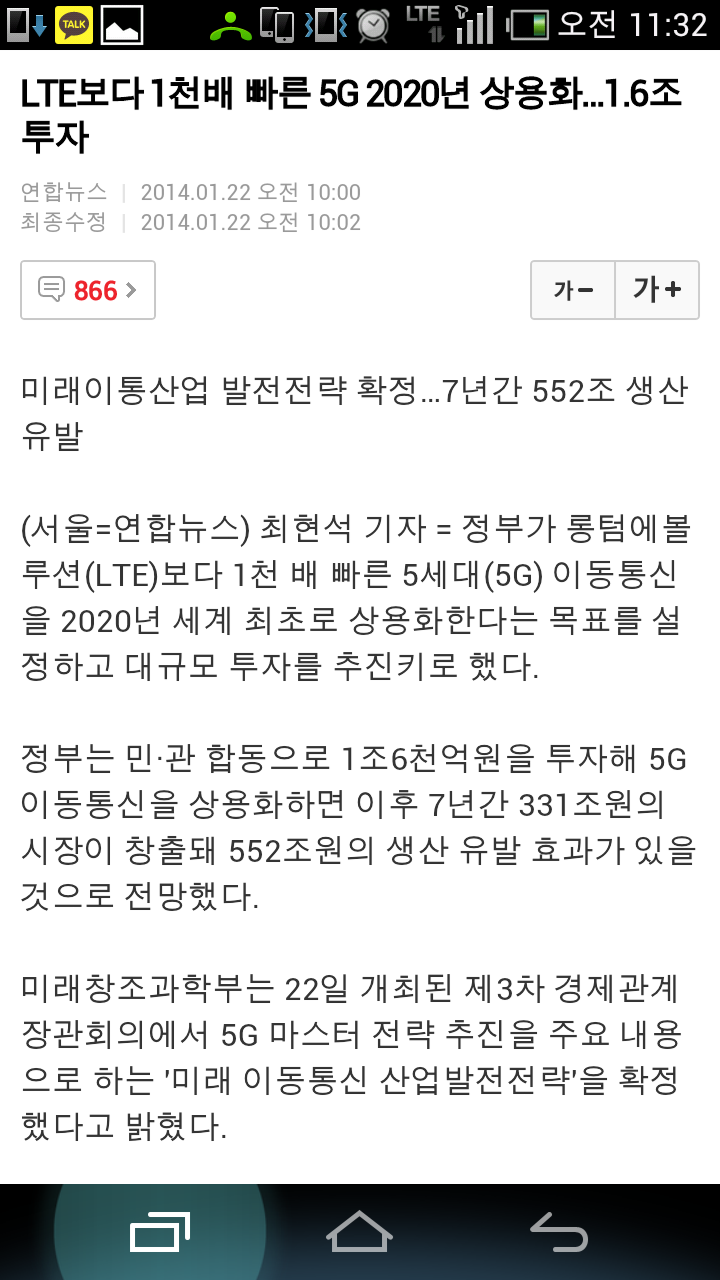This screenshot has width=720, height=1280.
Task: Increase font size with 가+
Action: [657, 290]
